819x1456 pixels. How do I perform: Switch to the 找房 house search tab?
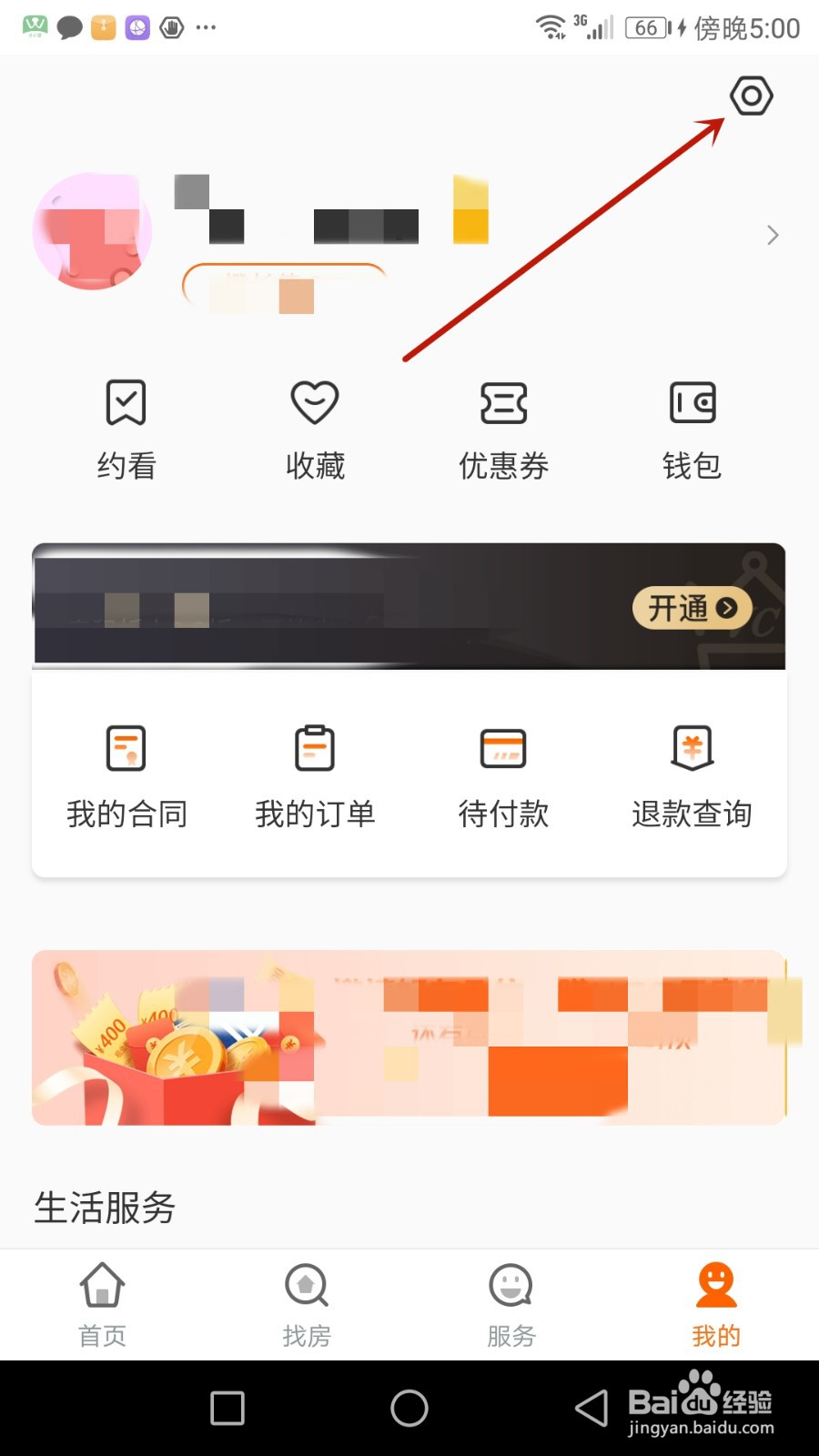click(307, 1303)
